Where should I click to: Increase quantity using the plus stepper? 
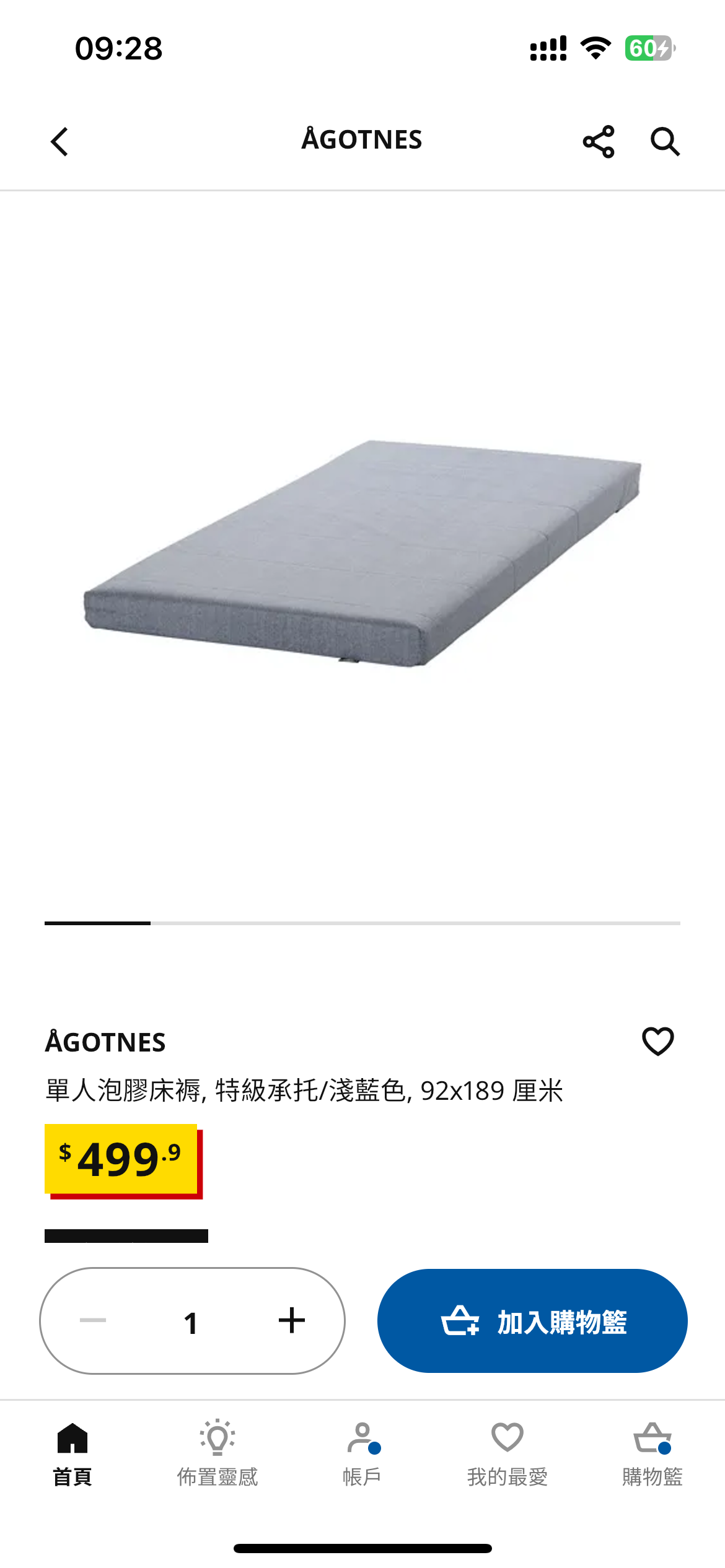[x=291, y=1320]
